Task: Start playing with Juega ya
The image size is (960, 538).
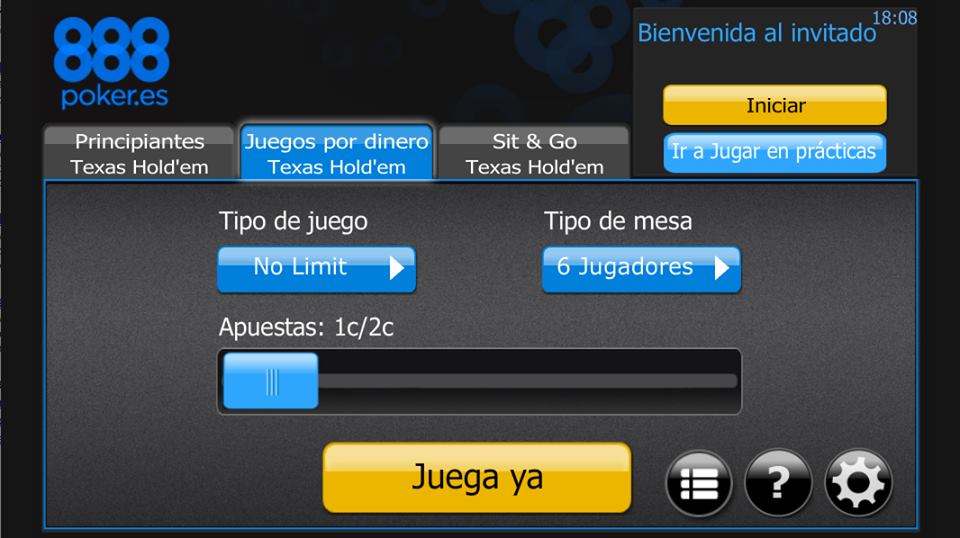Action: [477, 477]
